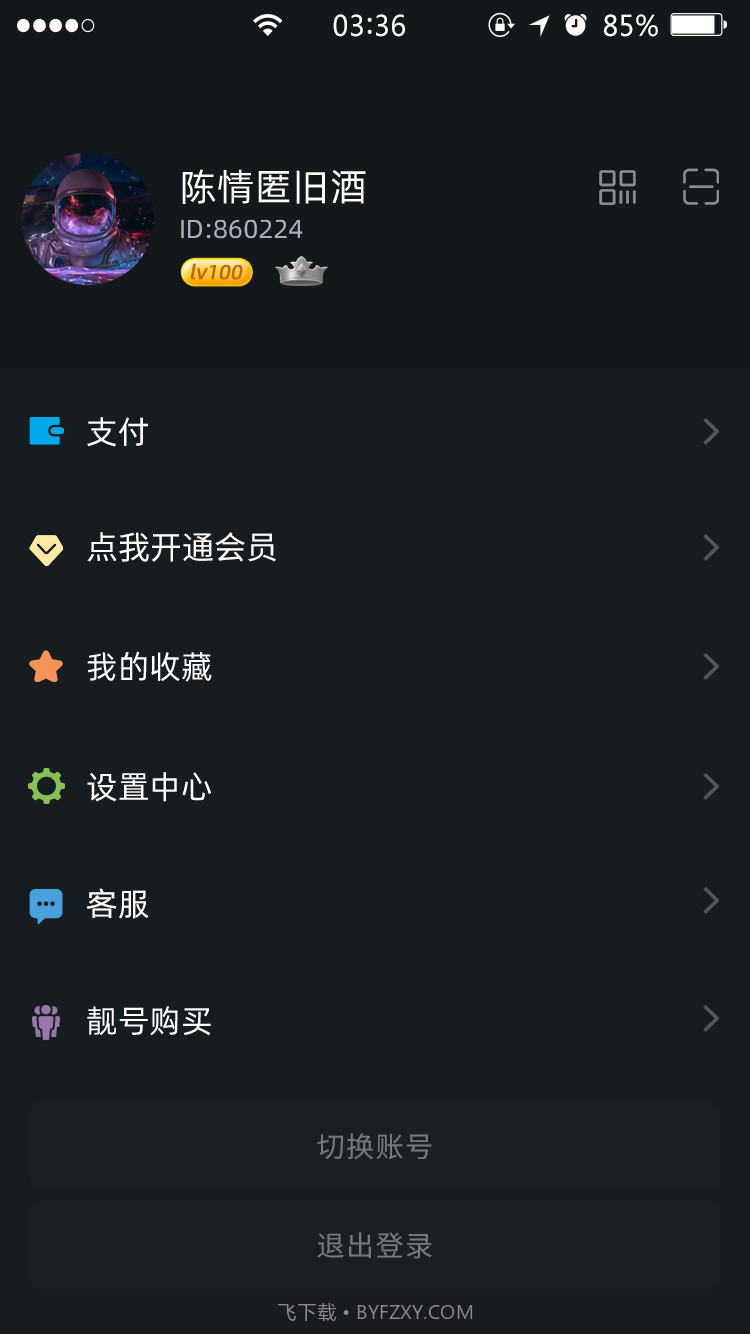The height and width of the screenshot is (1334, 750).
Task: Open the QR code icon near profile
Action: pyautogui.click(x=617, y=187)
